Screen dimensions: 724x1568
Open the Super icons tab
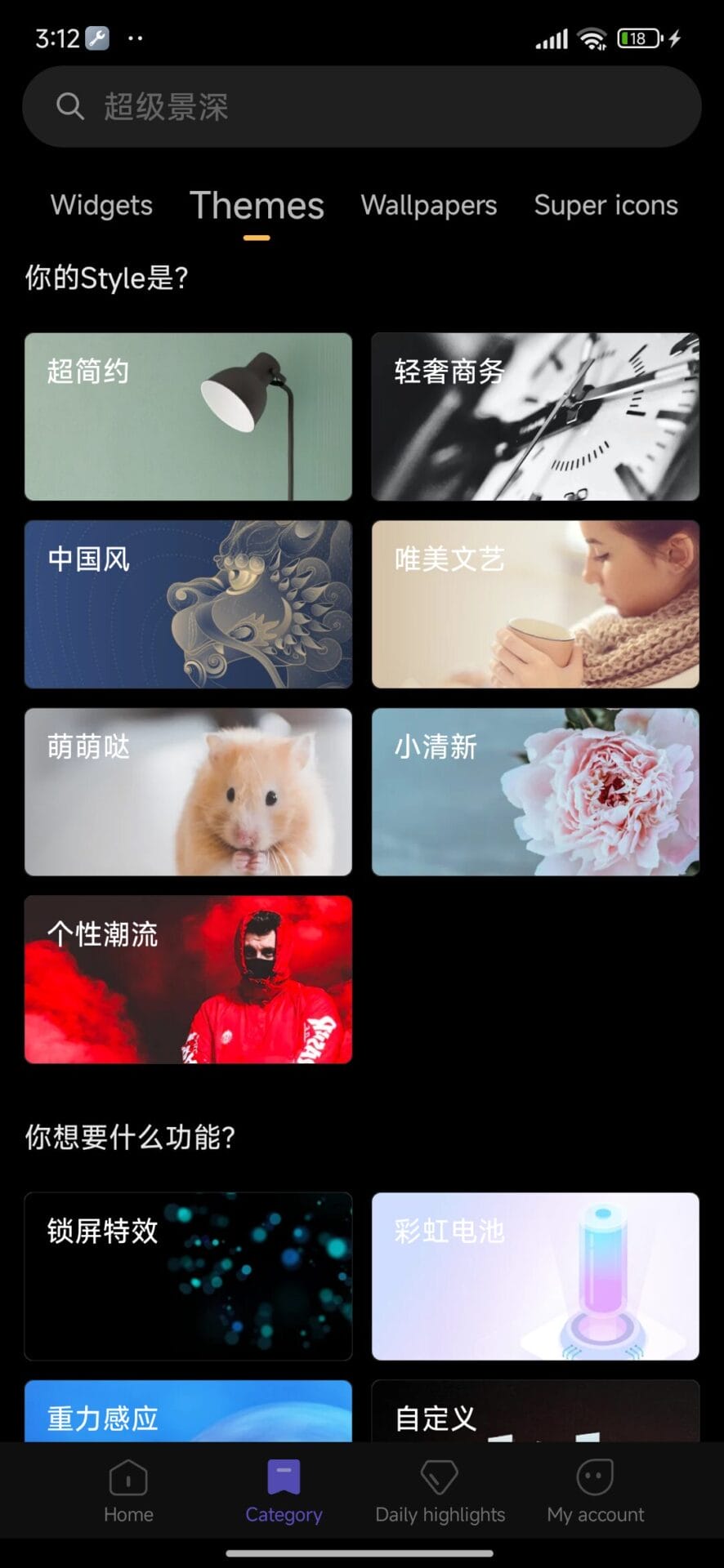click(x=606, y=205)
